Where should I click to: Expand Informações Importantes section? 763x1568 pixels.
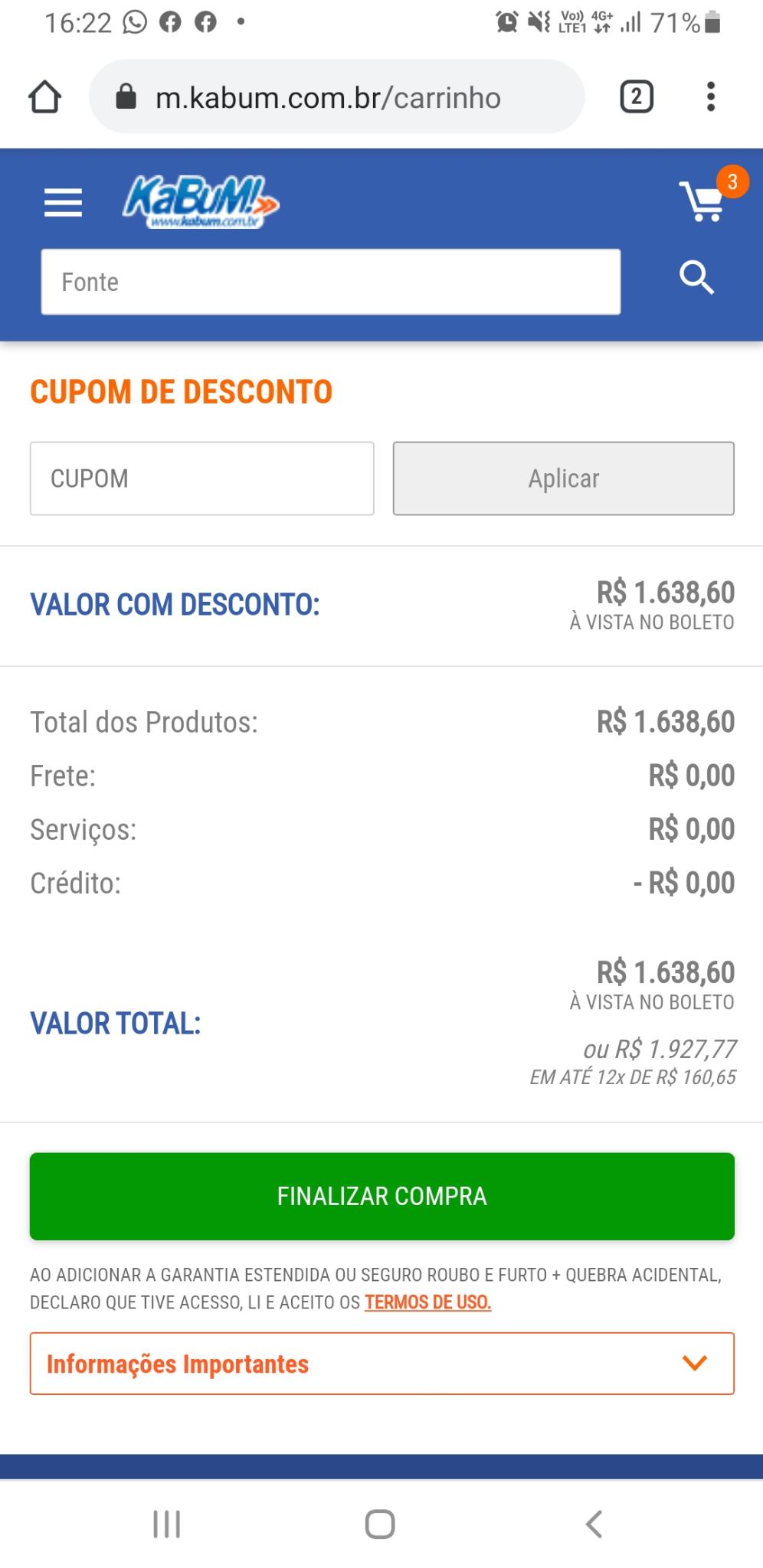pyautogui.click(x=382, y=1364)
